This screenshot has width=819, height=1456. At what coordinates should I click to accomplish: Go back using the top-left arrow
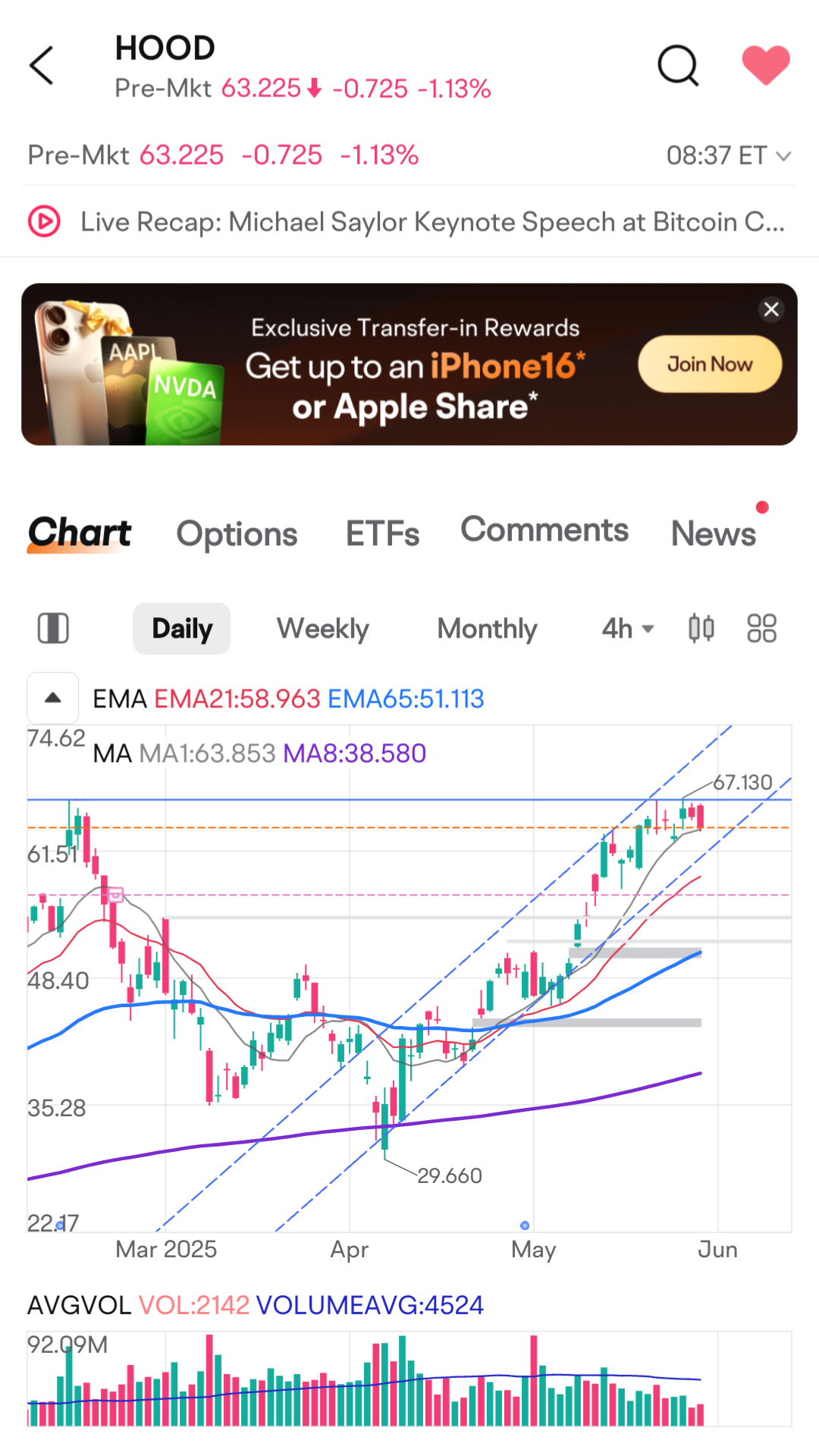tap(42, 65)
